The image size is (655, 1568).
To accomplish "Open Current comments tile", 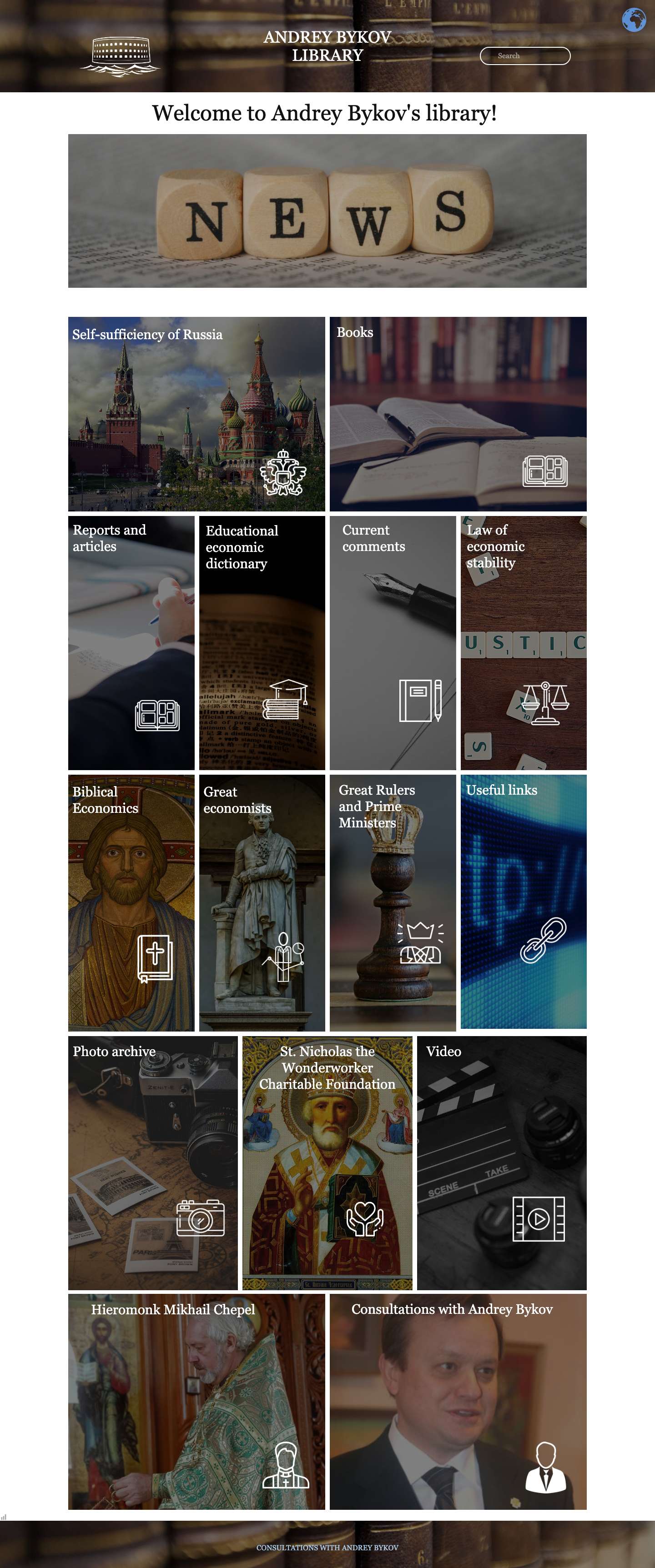I will pos(393,643).
